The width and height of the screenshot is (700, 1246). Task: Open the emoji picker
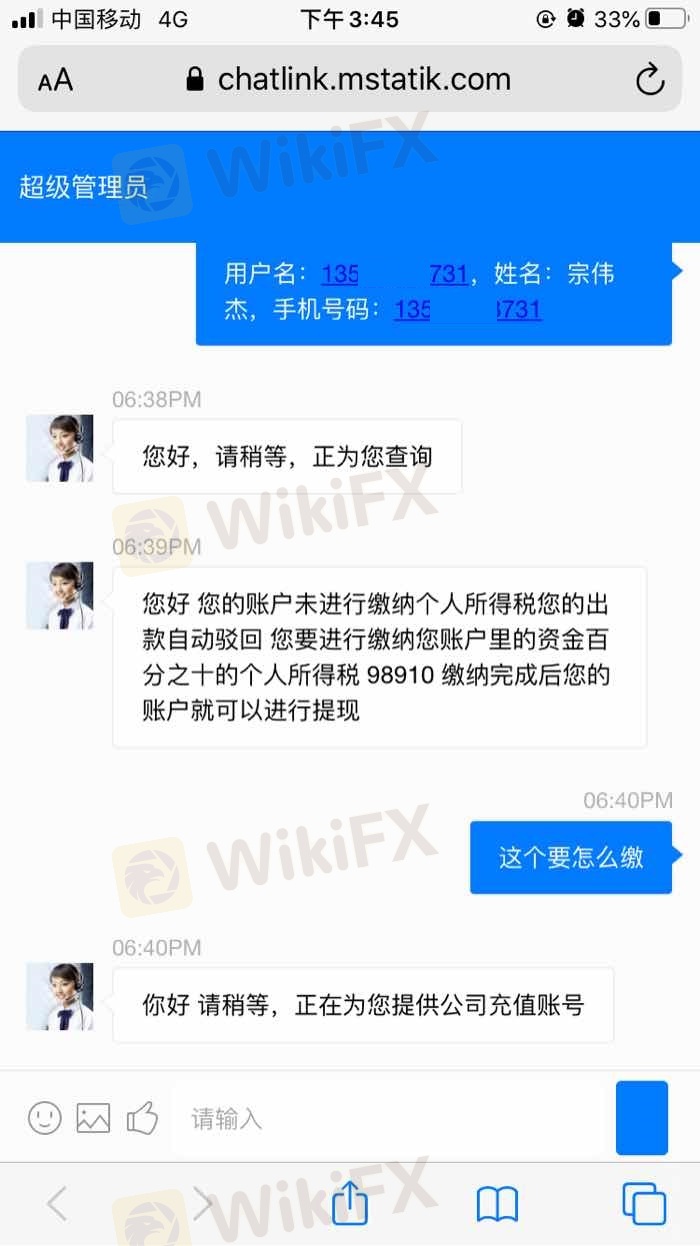(45, 1118)
